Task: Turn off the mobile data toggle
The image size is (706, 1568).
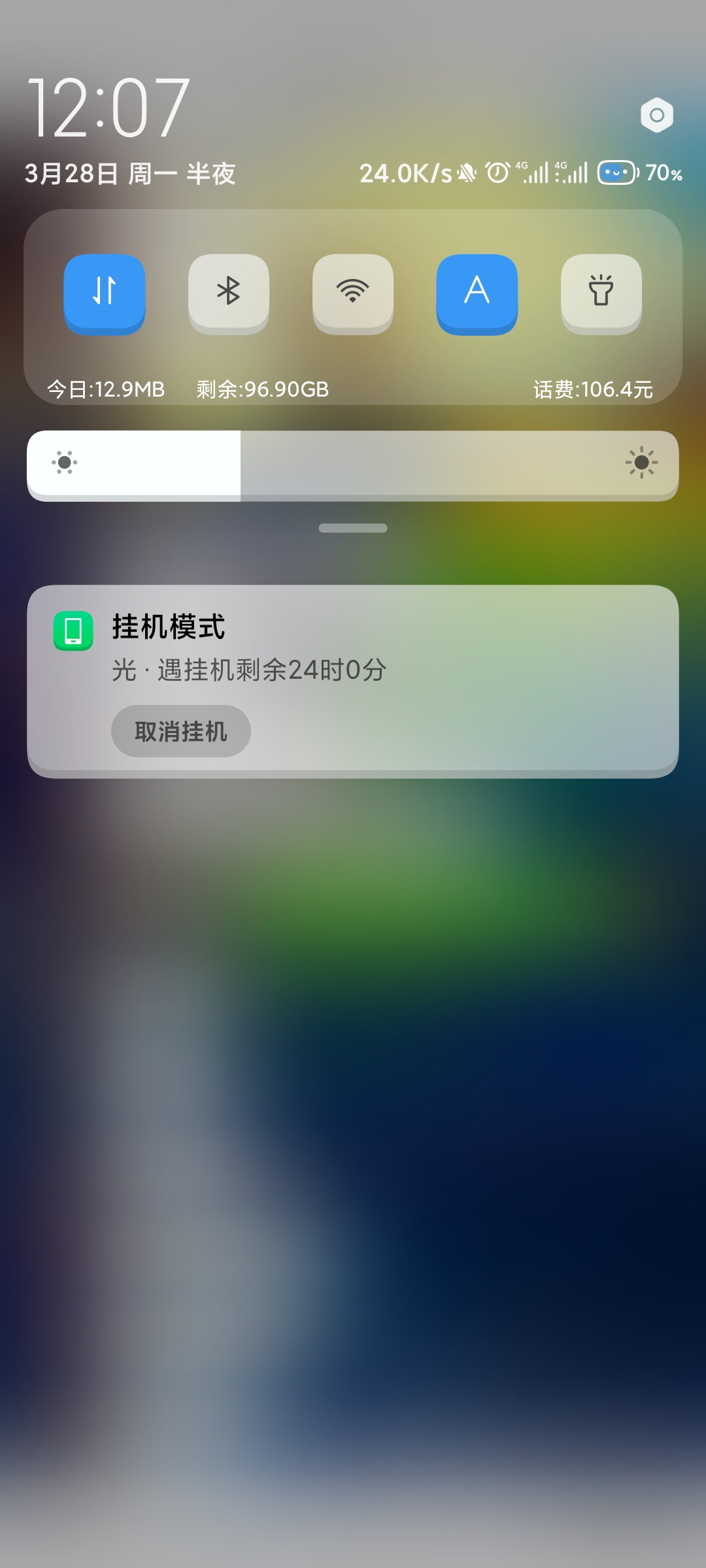Action: click(105, 294)
